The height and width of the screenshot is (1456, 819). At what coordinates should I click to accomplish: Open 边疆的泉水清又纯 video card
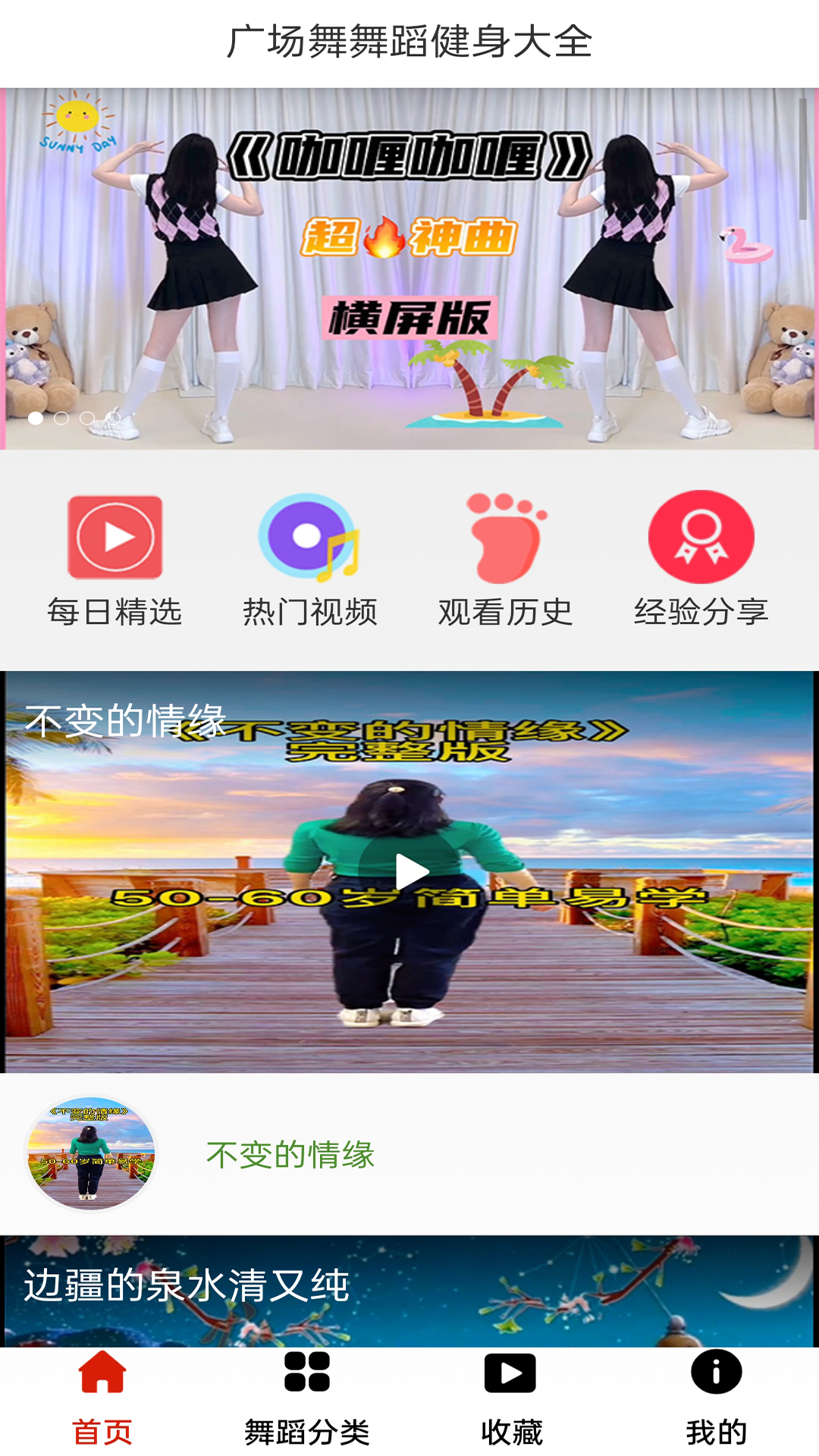tap(409, 1291)
